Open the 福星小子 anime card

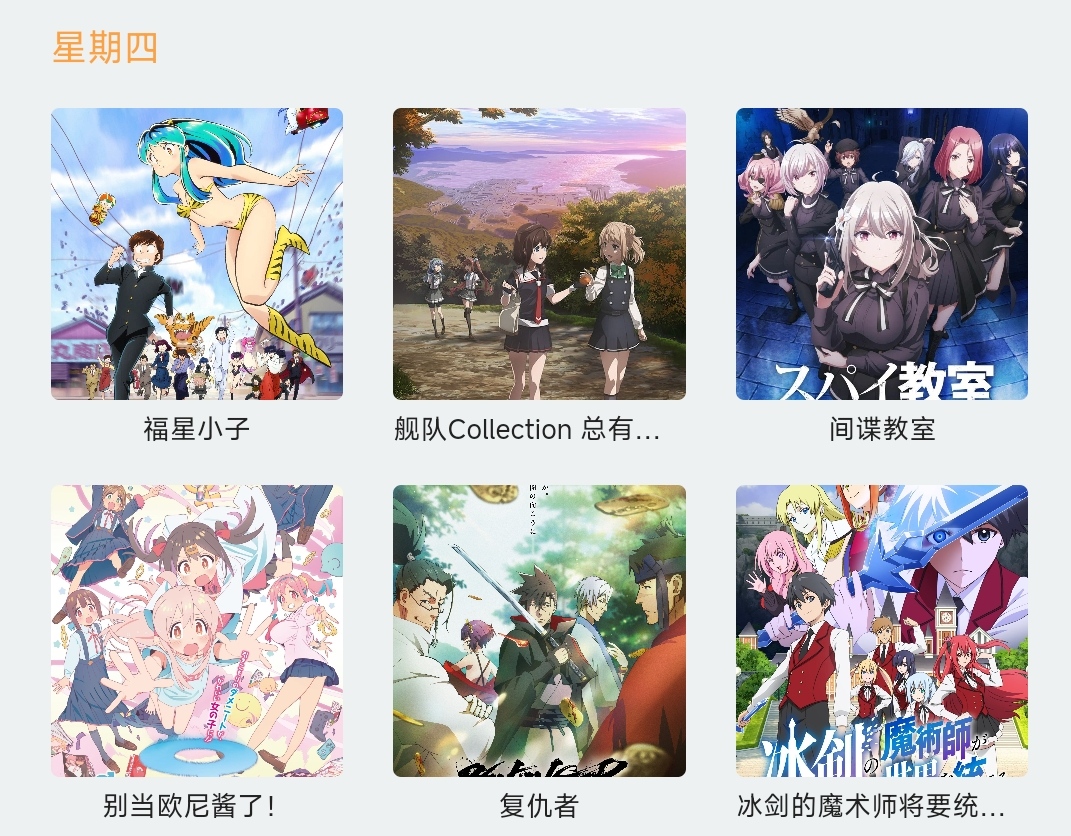click(x=197, y=254)
